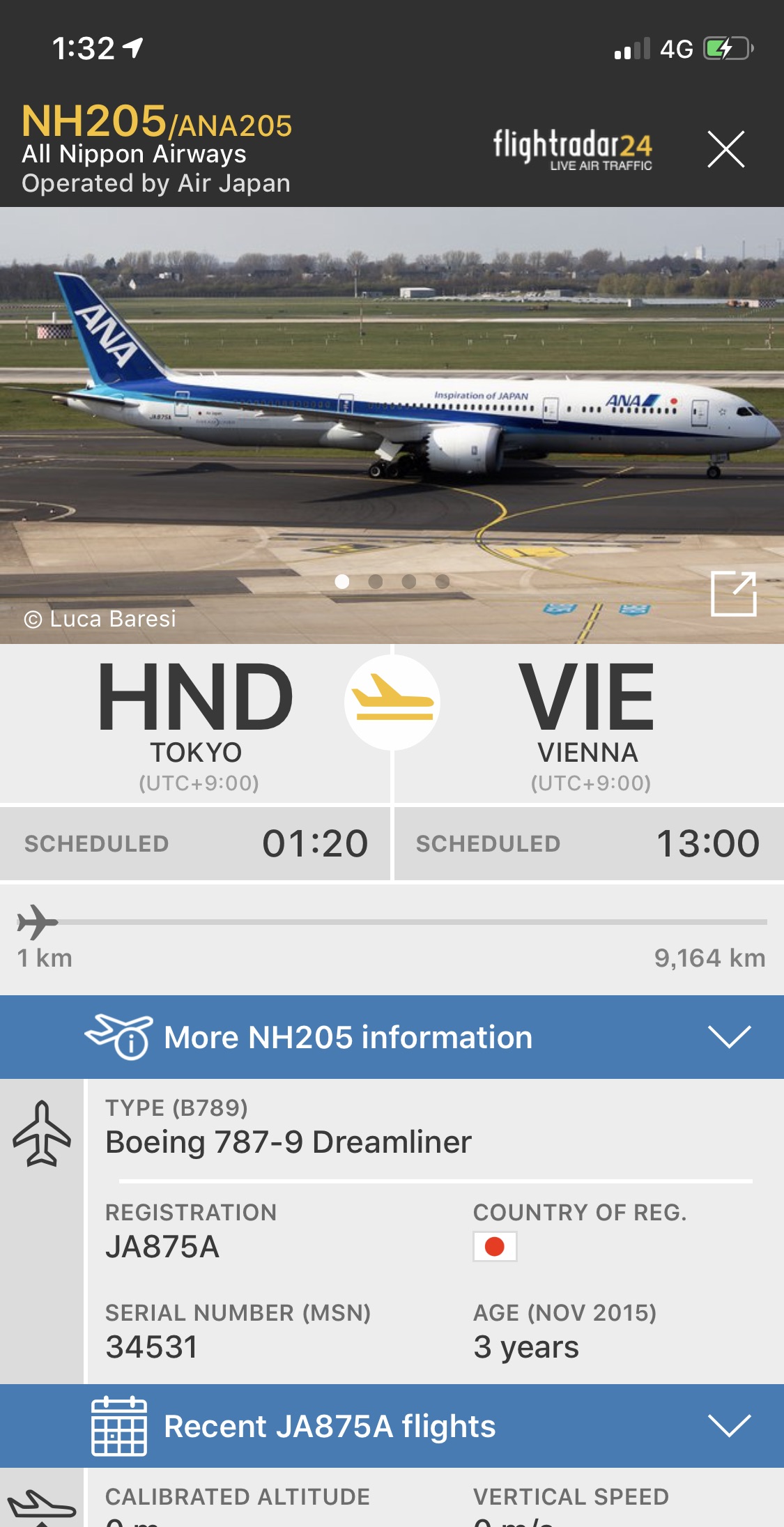This screenshot has width=784, height=1527.
Task: Select the HND Tokyo departure airport
Action: [x=196, y=725]
